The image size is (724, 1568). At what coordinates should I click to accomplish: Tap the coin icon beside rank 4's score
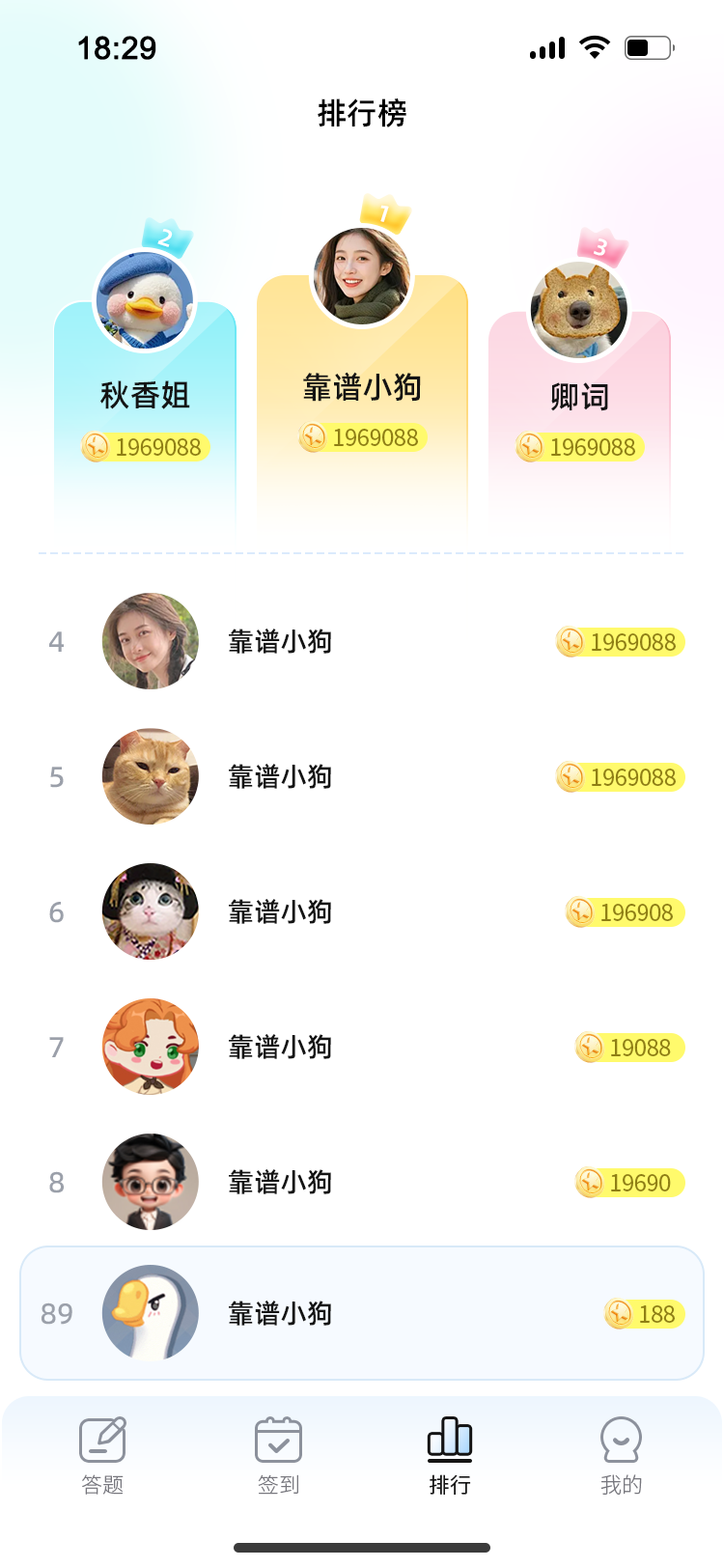(x=570, y=642)
